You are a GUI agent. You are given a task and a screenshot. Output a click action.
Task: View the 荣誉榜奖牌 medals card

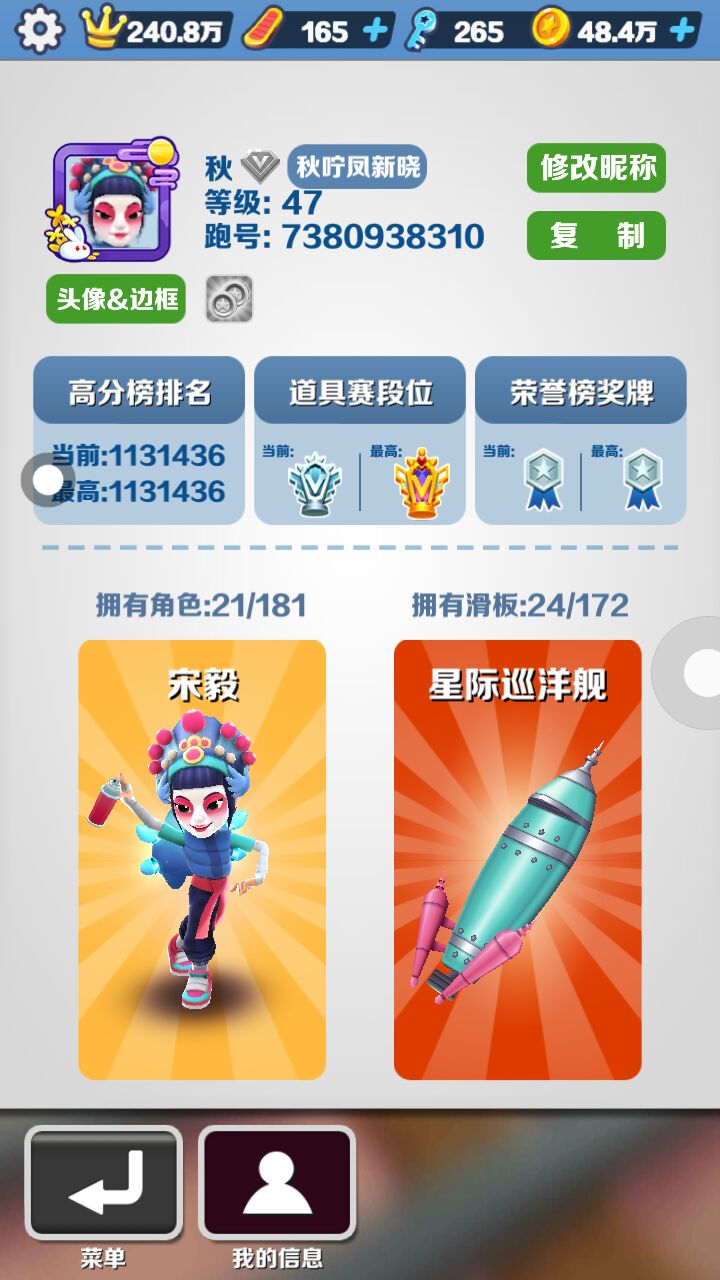581,441
